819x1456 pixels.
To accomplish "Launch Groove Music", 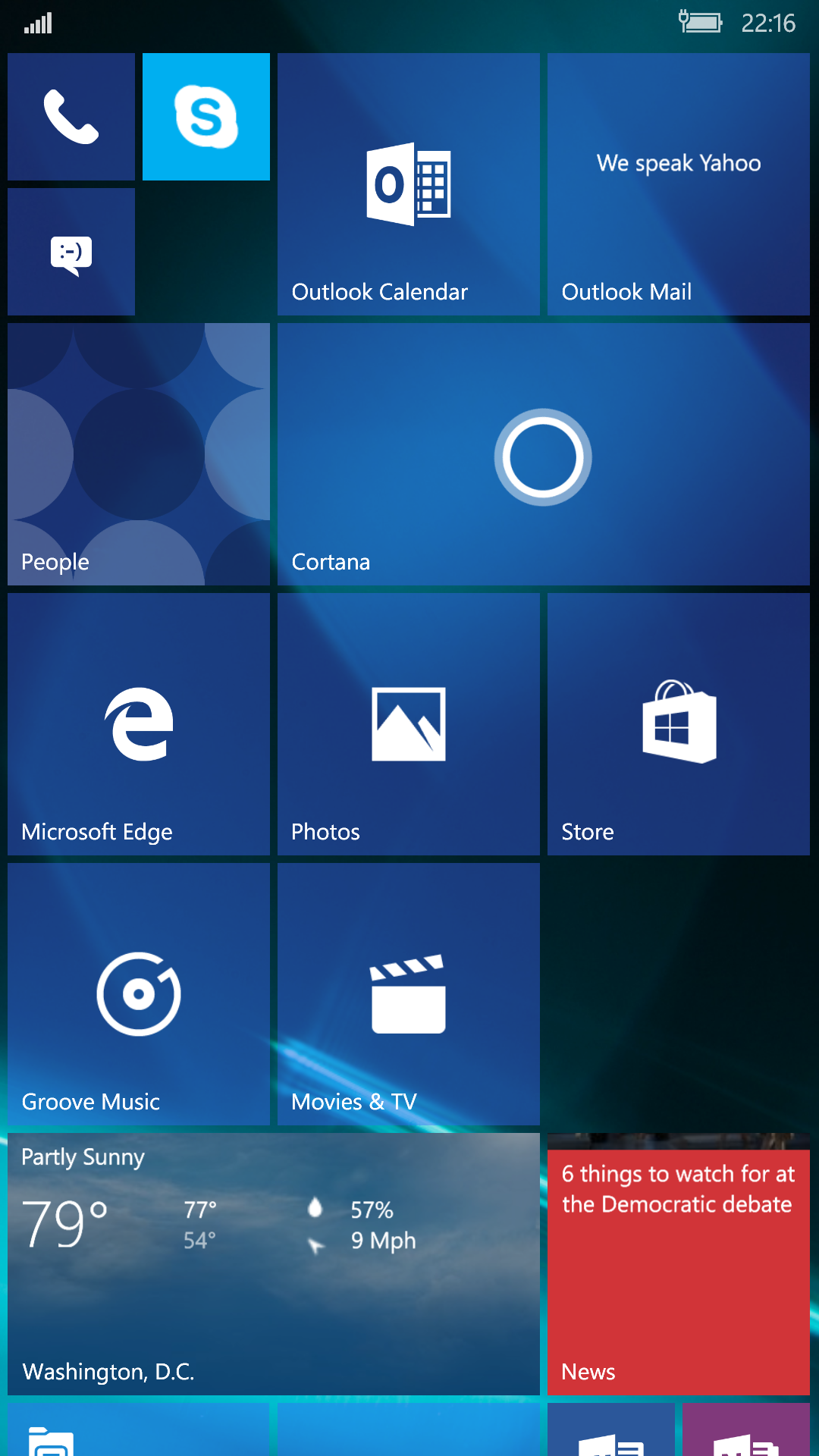I will point(139,994).
